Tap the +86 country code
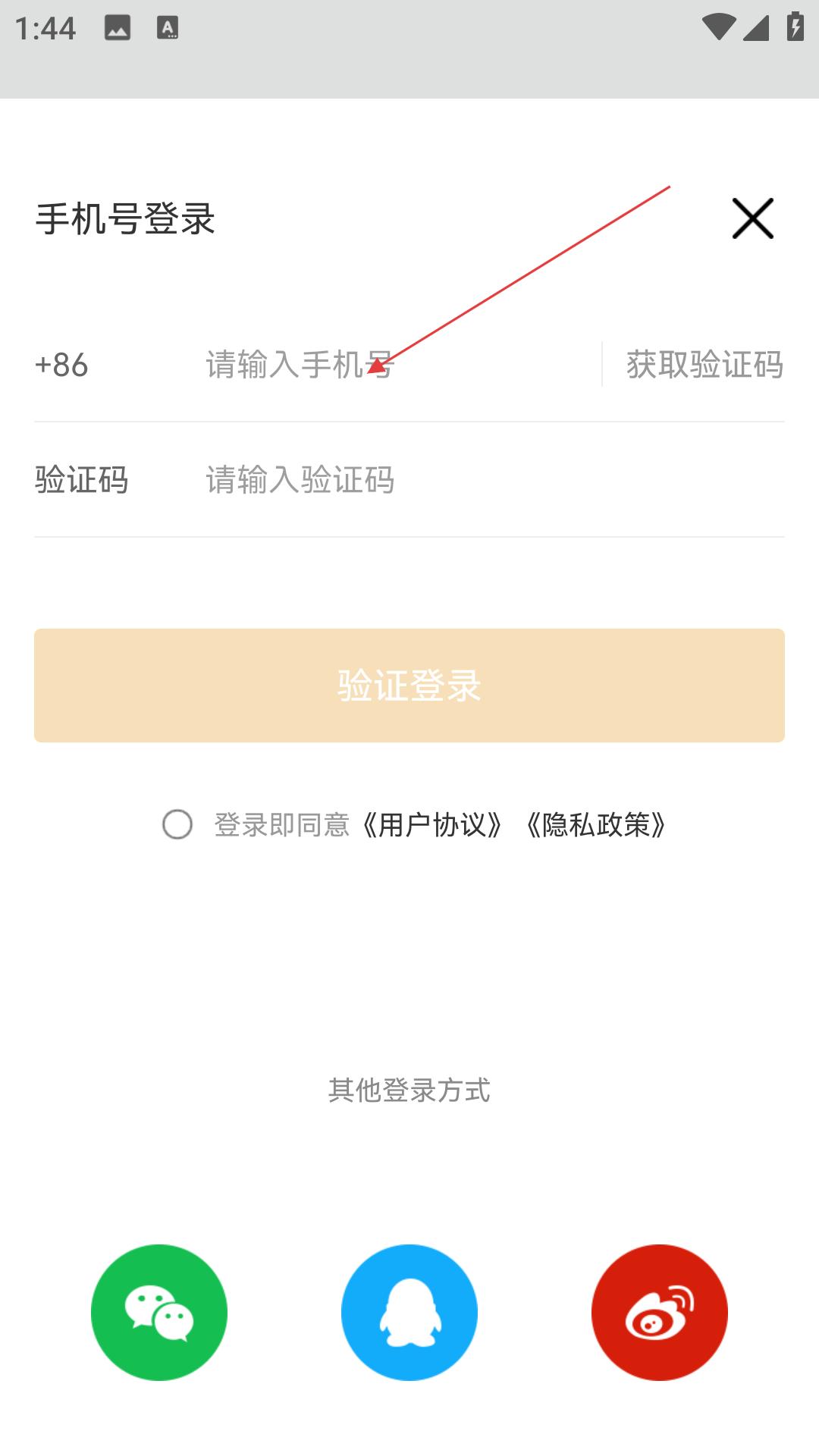819x1456 pixels. [x=61, y=365]
